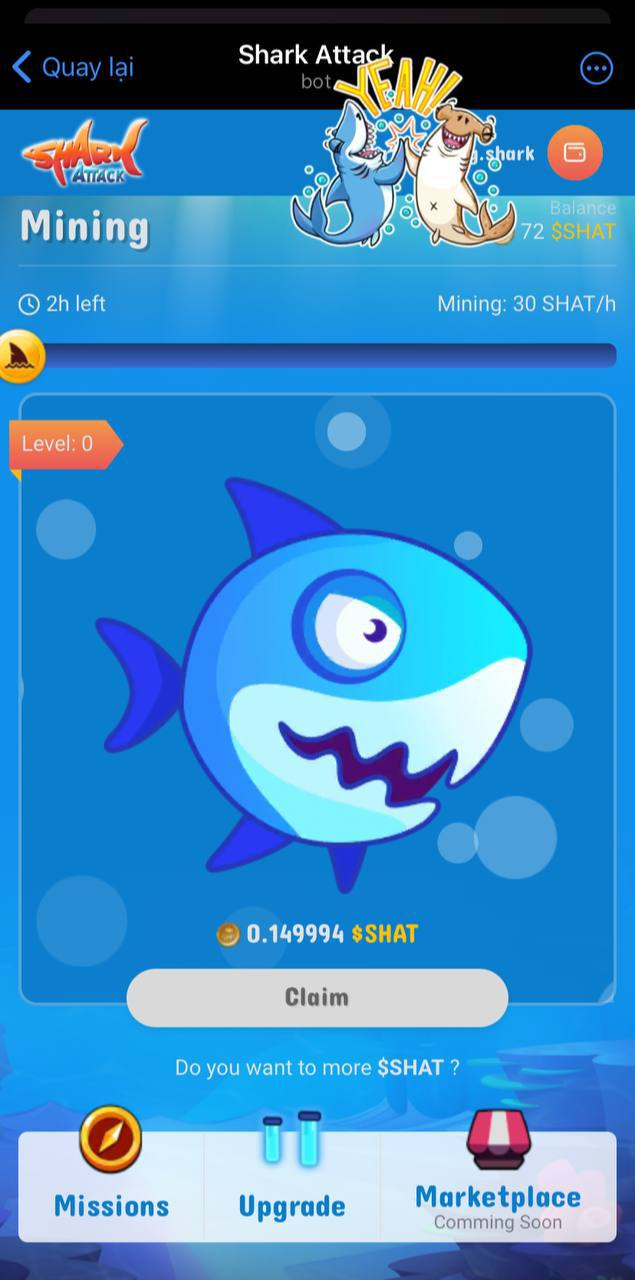Go back via the Quay lại button
The width and height of the screenshot is (635, 1280).
(x=72, y=68)
